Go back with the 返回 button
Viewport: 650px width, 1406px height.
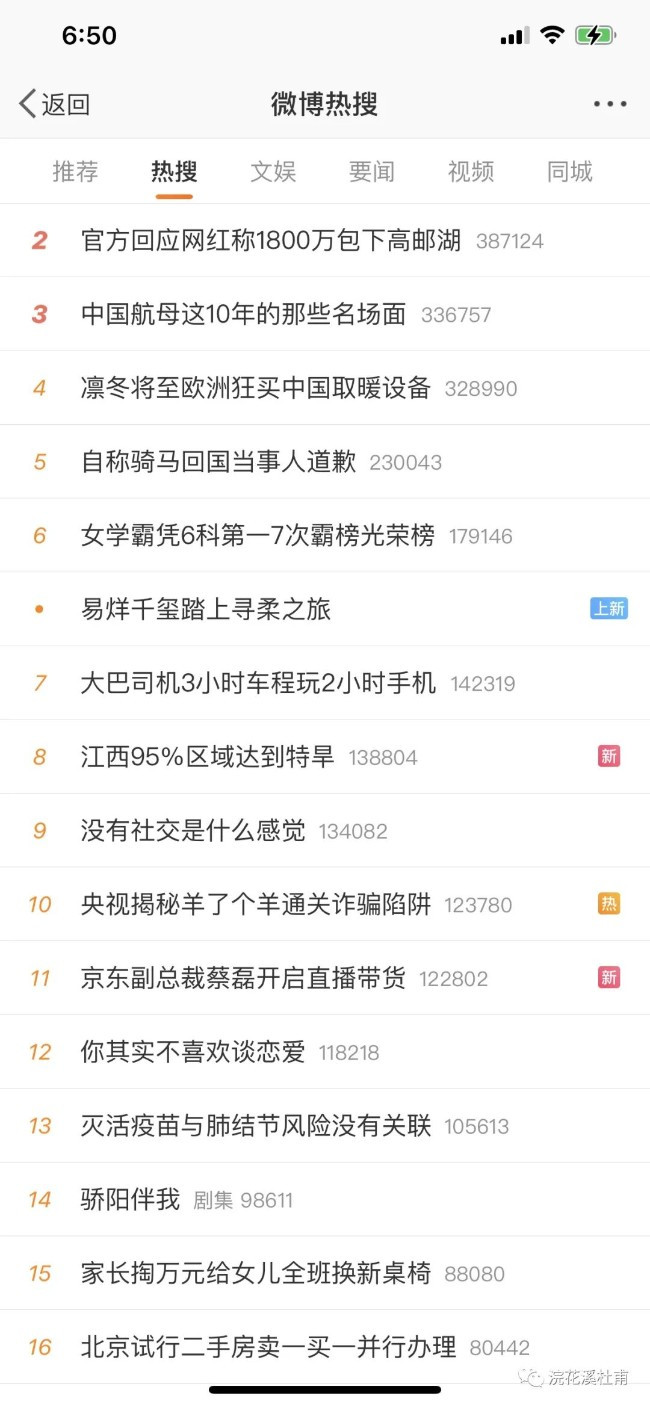click(x=55, y=104)
